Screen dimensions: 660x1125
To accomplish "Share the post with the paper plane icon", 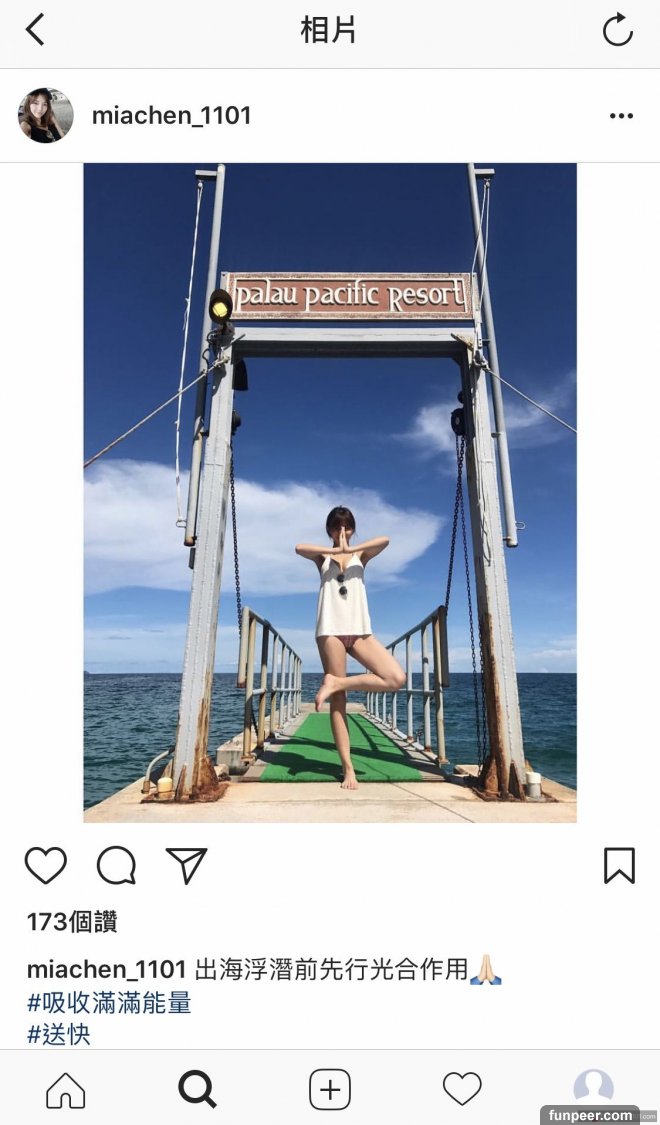I will coord(186,866).
